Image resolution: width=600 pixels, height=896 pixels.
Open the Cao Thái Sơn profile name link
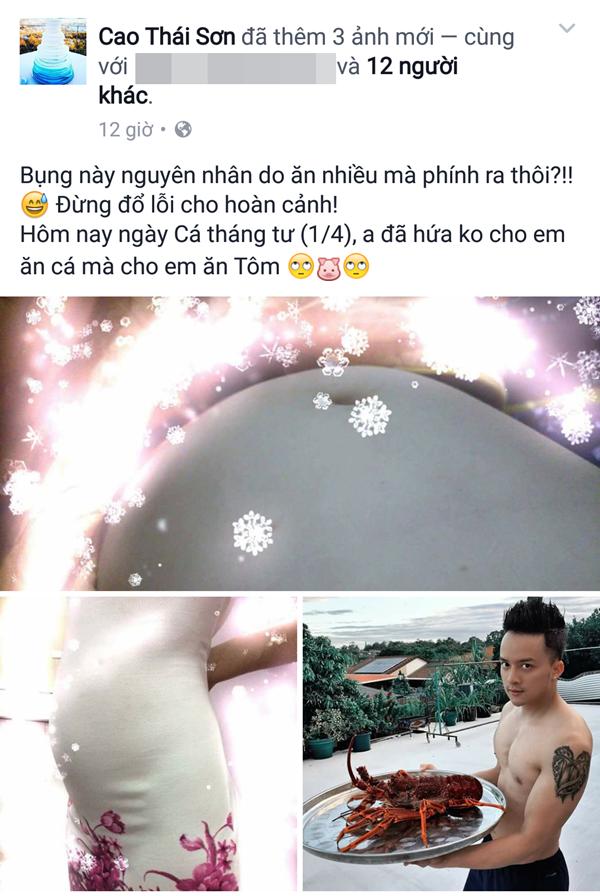point(166,38)
